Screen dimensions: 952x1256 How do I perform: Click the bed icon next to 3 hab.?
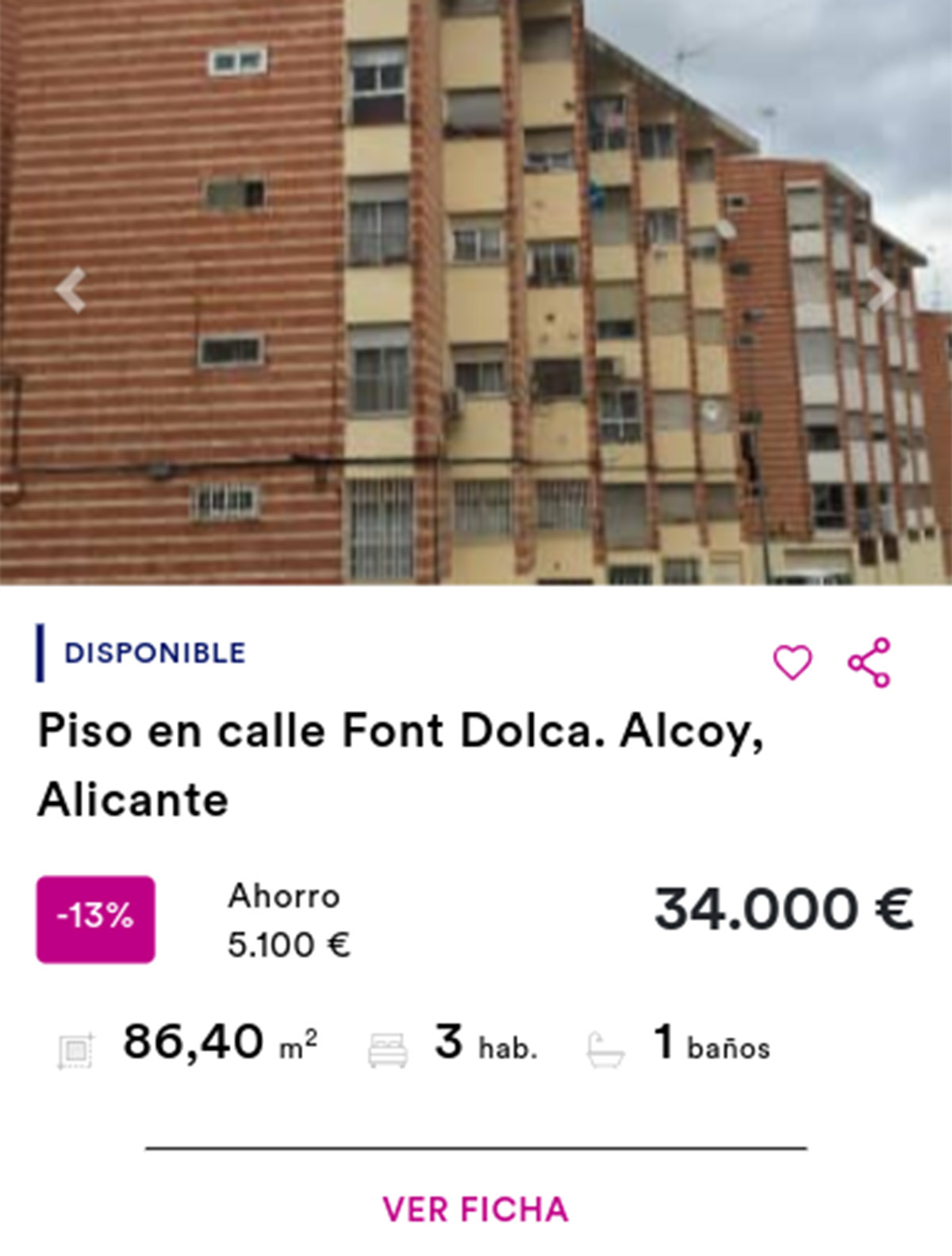[x=386, y=1046]
